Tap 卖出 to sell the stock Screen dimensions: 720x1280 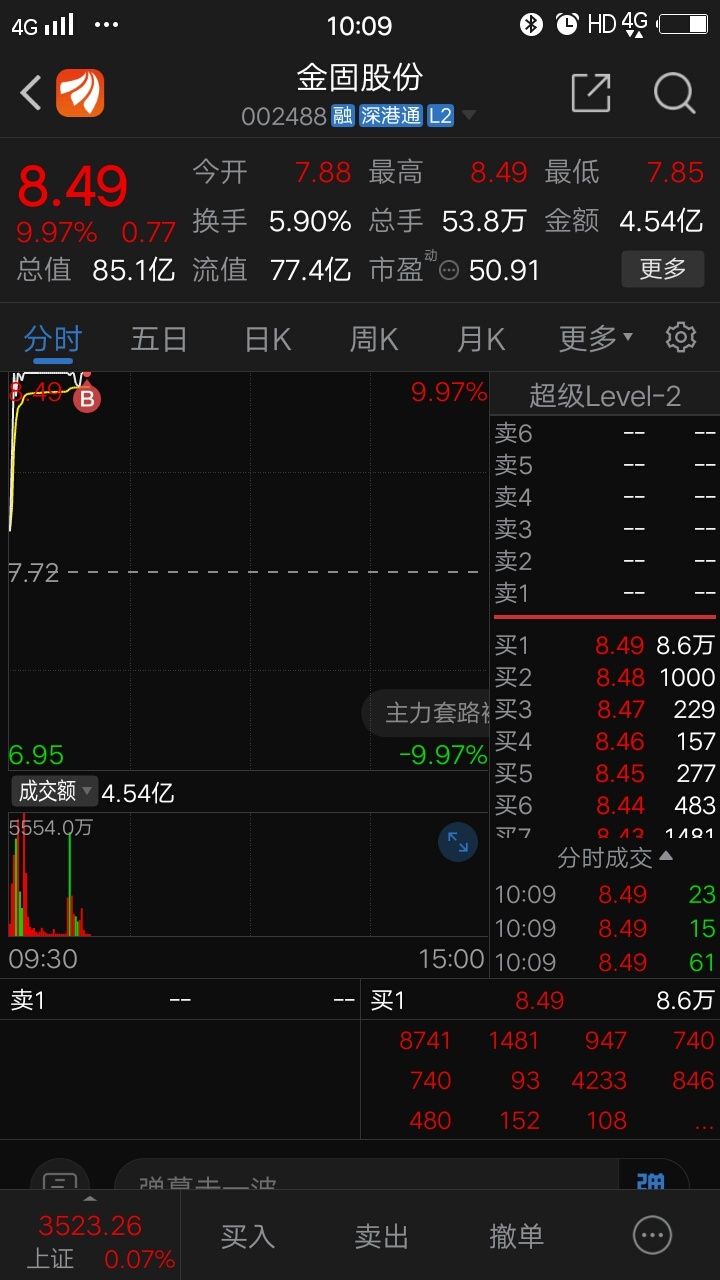[382, 1236]
